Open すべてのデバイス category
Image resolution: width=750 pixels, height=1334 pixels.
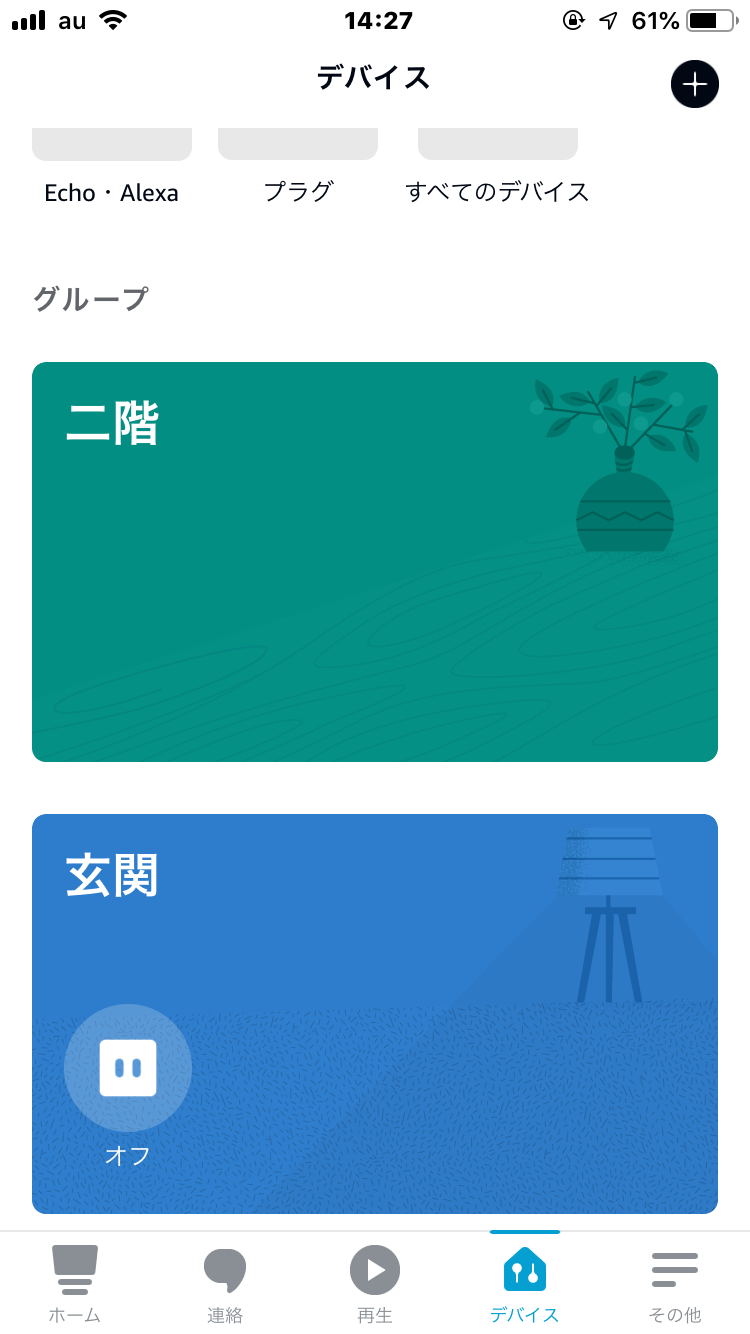pos(498,167)
